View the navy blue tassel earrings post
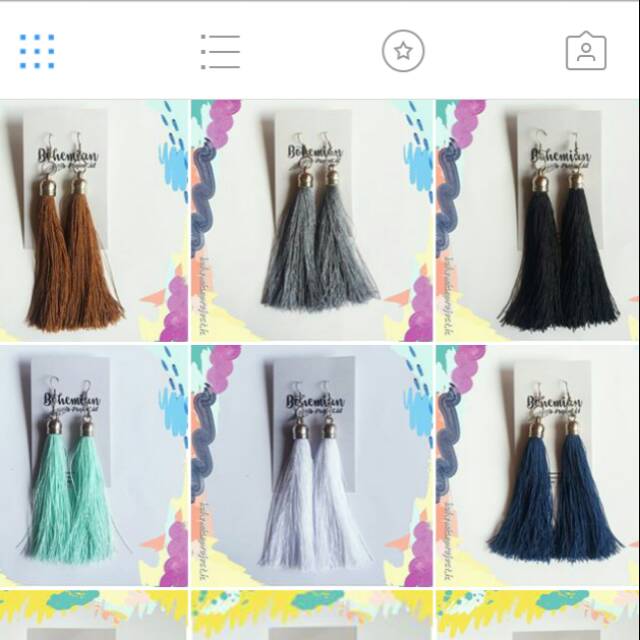Viewport: 640px width, 640px height. pyautogui.click(x=538, y=465)
